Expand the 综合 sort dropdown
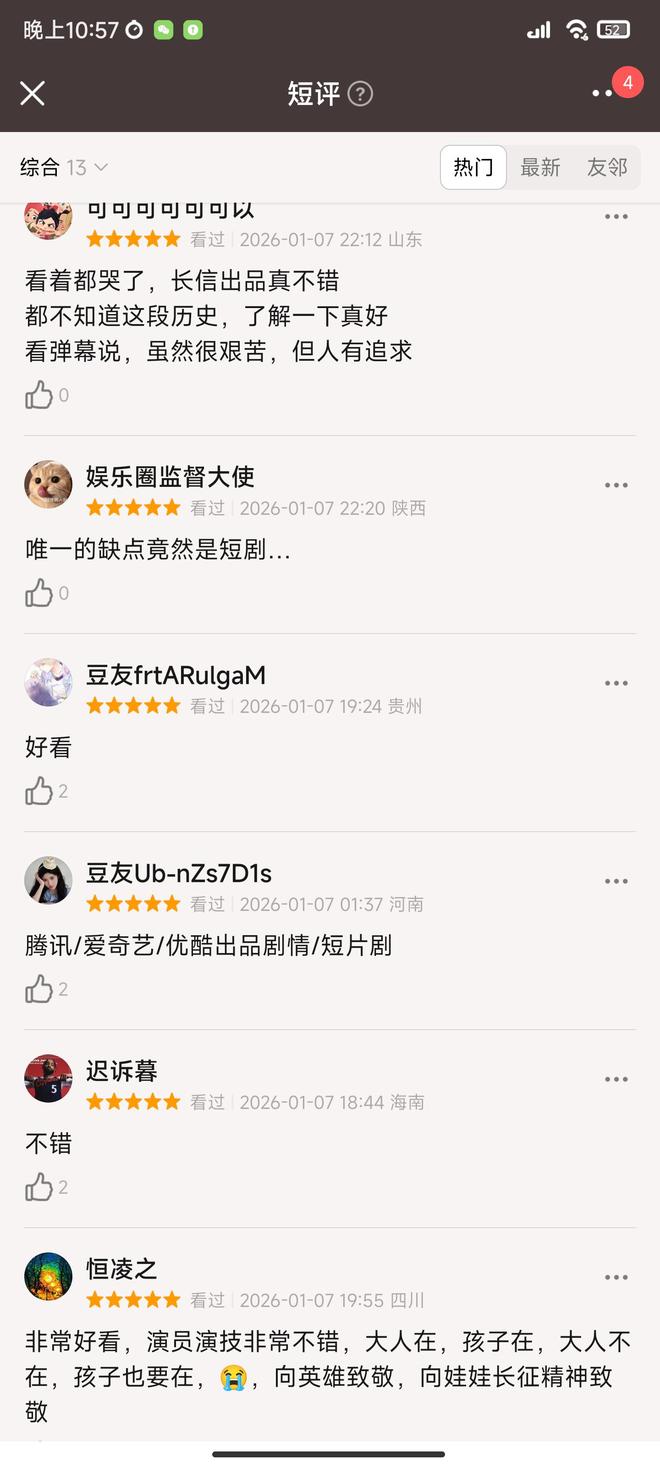Screen dimensions: 660x1467 pos(64,167)
